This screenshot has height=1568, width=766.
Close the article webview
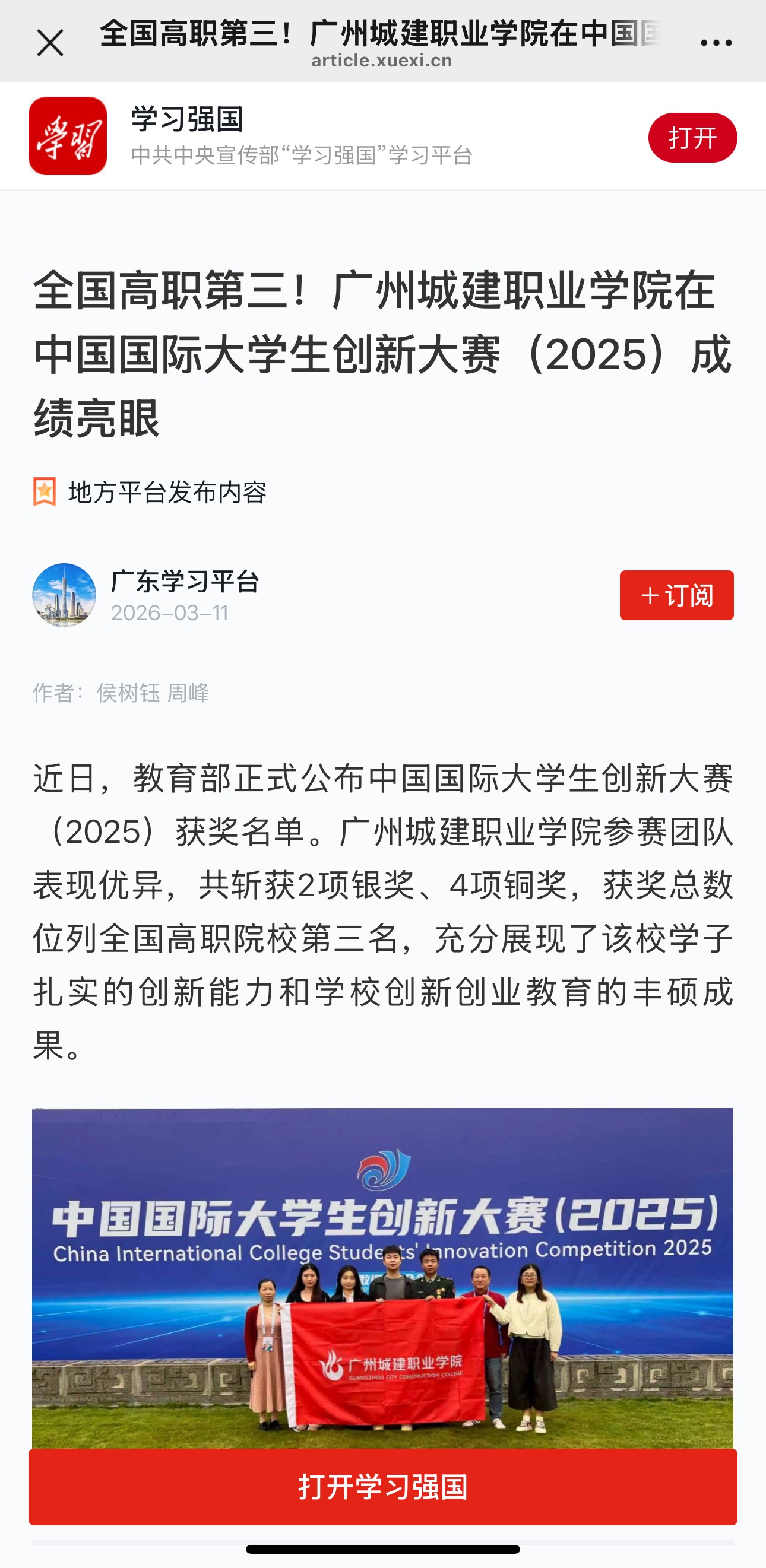(x=50, y=43)
